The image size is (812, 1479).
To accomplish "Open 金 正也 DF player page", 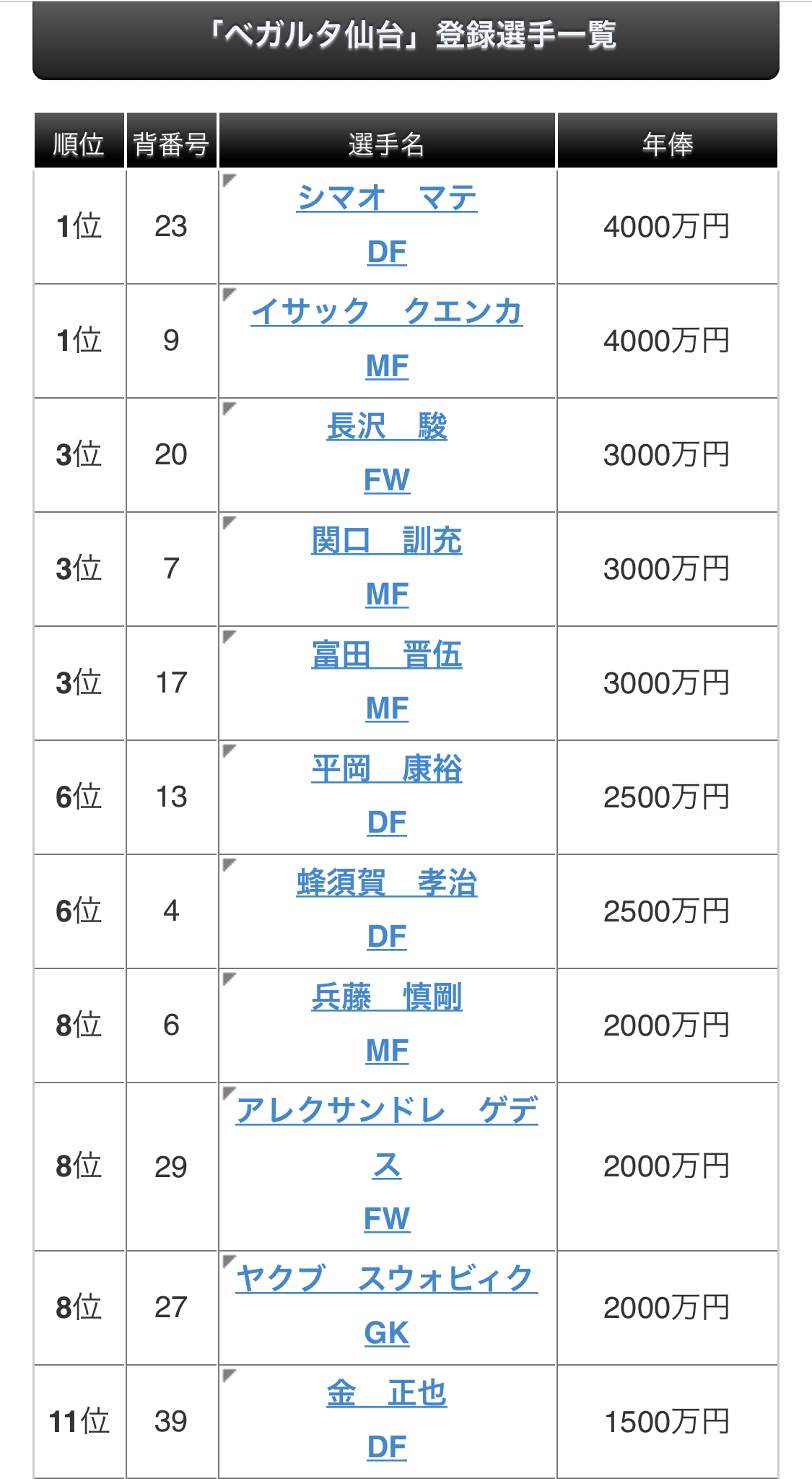I will coord(387,1420).
